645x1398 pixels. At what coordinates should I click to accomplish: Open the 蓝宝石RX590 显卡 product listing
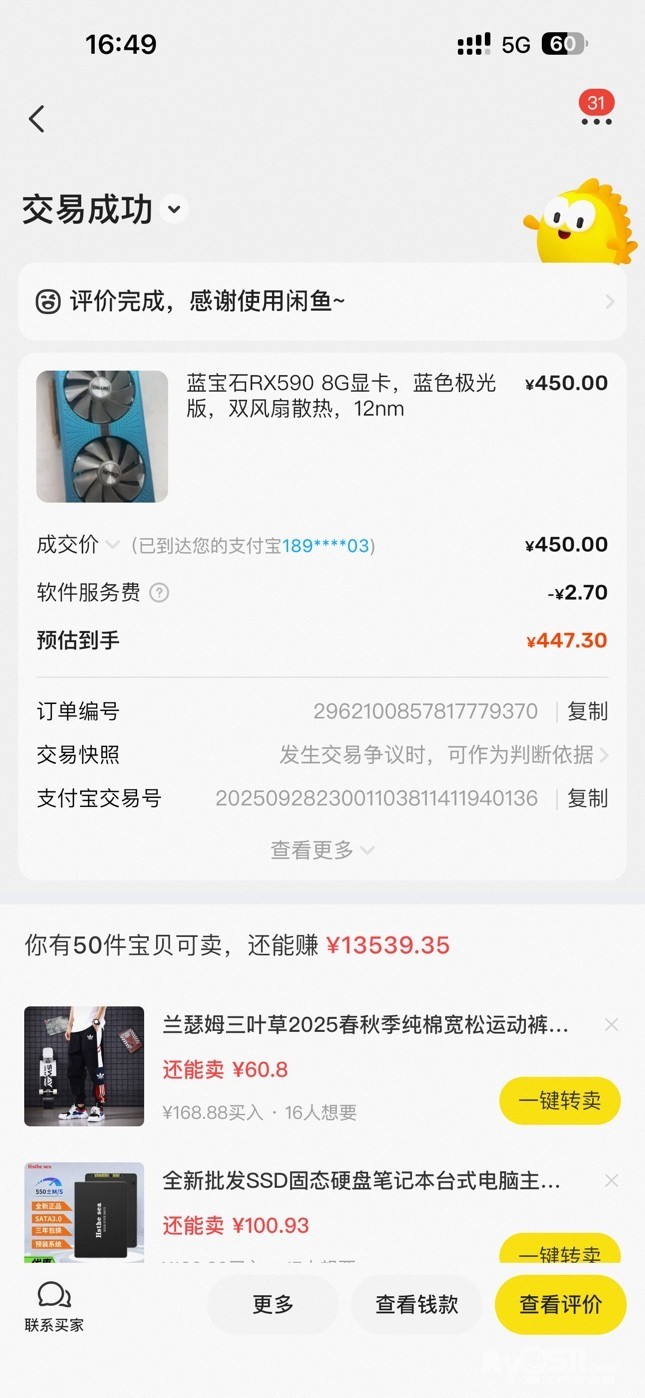[340, 396]
